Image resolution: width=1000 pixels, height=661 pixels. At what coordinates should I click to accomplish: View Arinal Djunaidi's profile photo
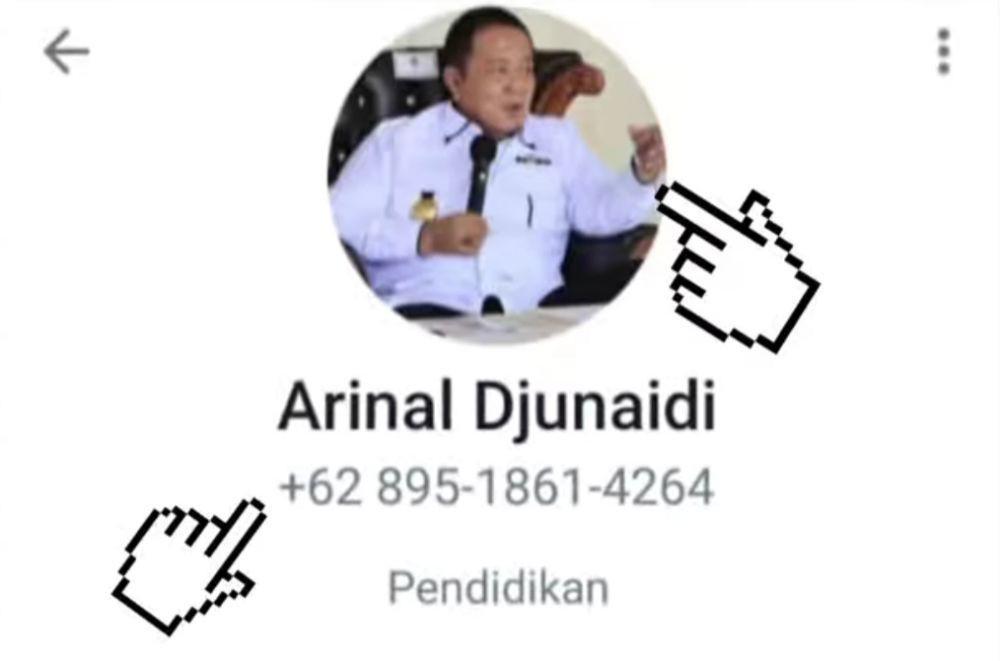(496, 175)
